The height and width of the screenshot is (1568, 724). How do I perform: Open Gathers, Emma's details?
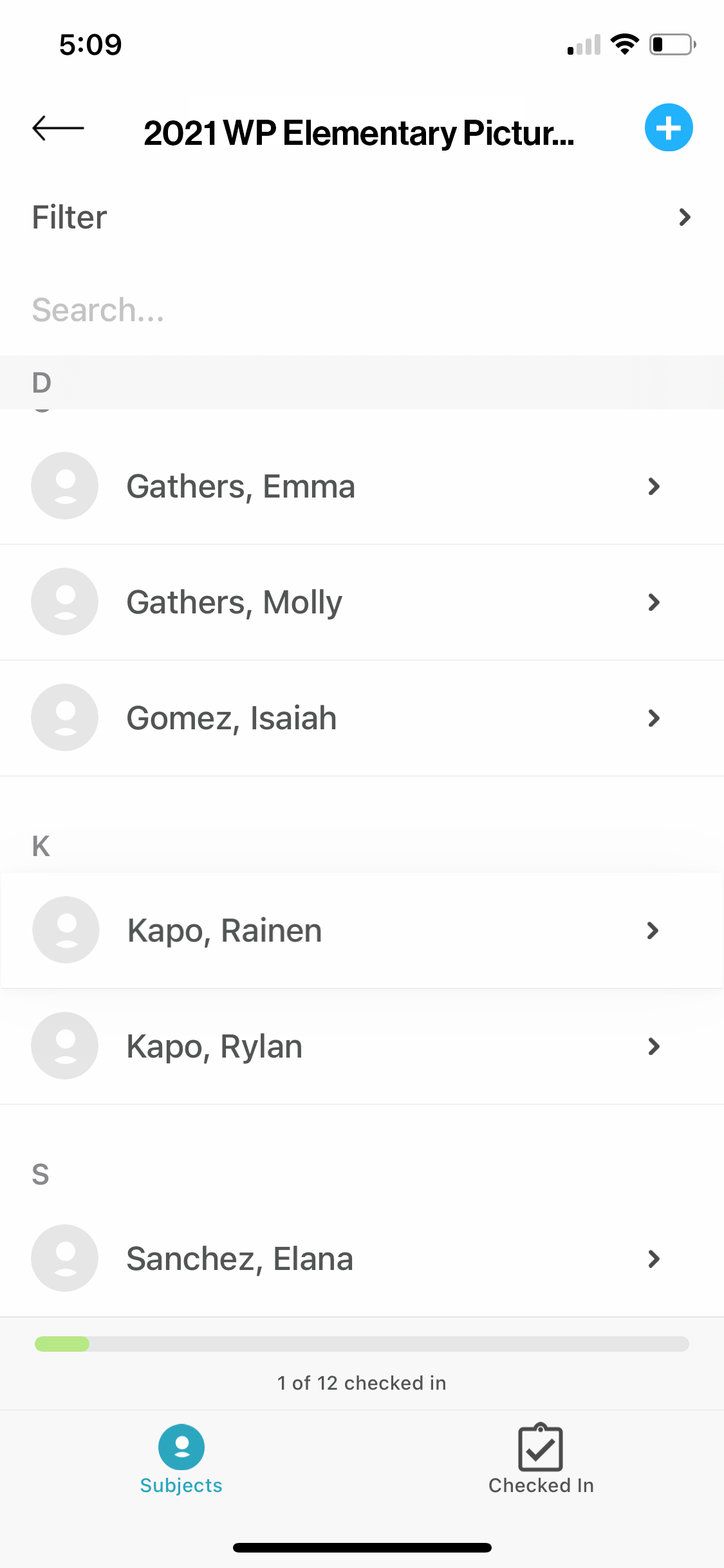coord(362,486)
